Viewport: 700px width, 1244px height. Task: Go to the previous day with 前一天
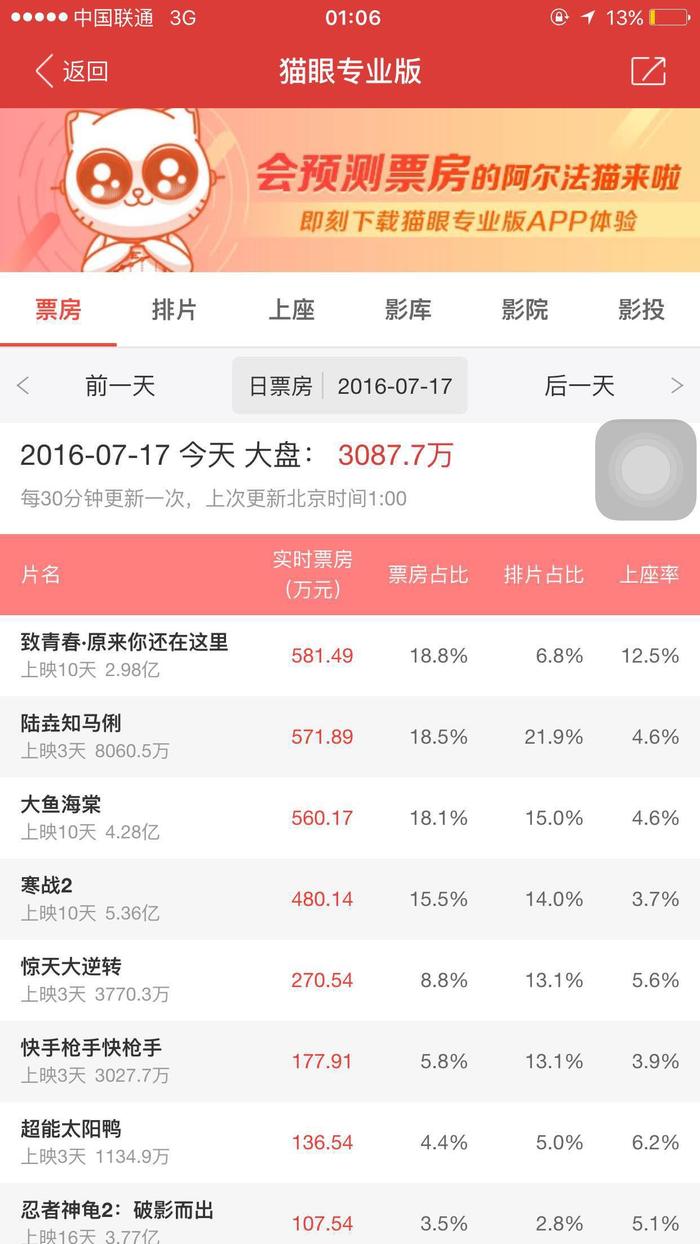[120, 386]
